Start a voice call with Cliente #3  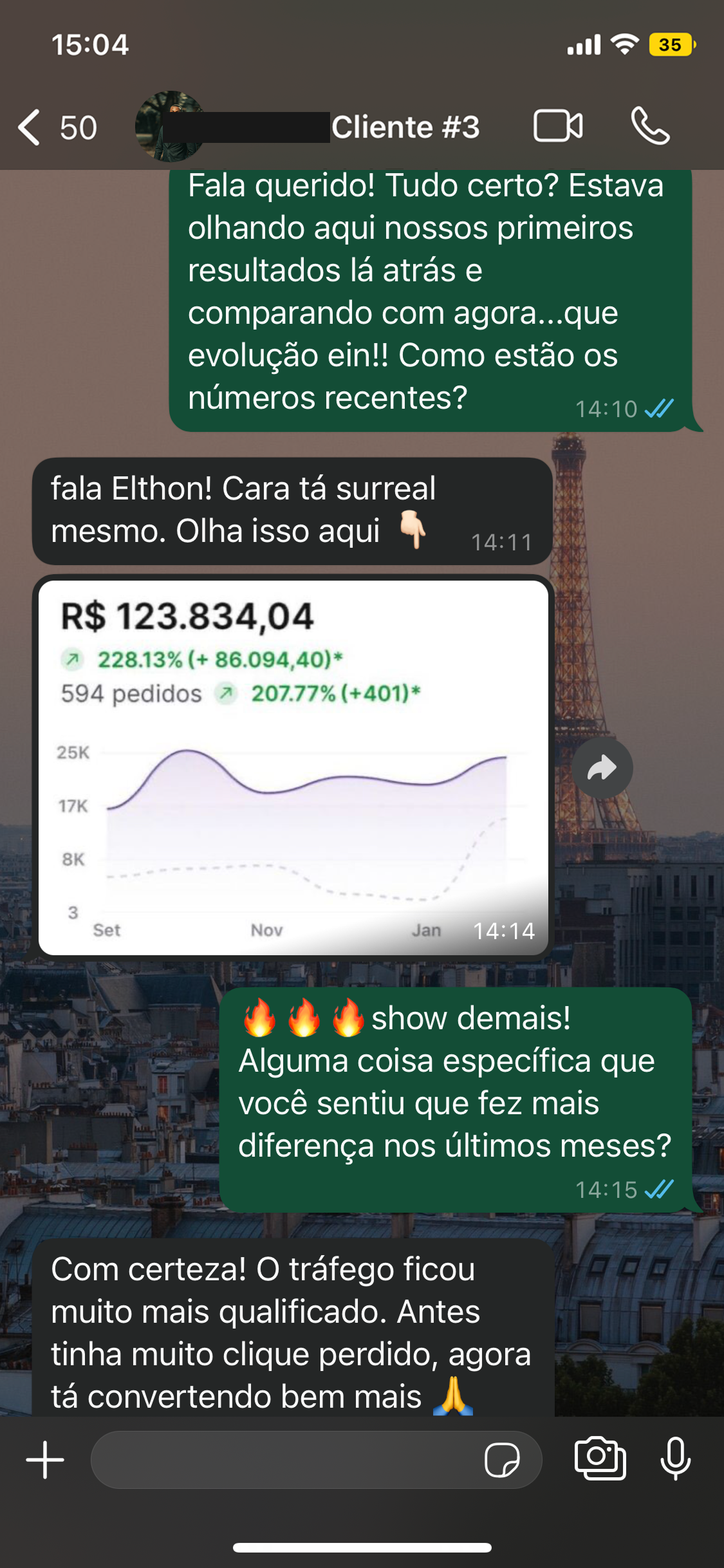[x=650, y=126]
